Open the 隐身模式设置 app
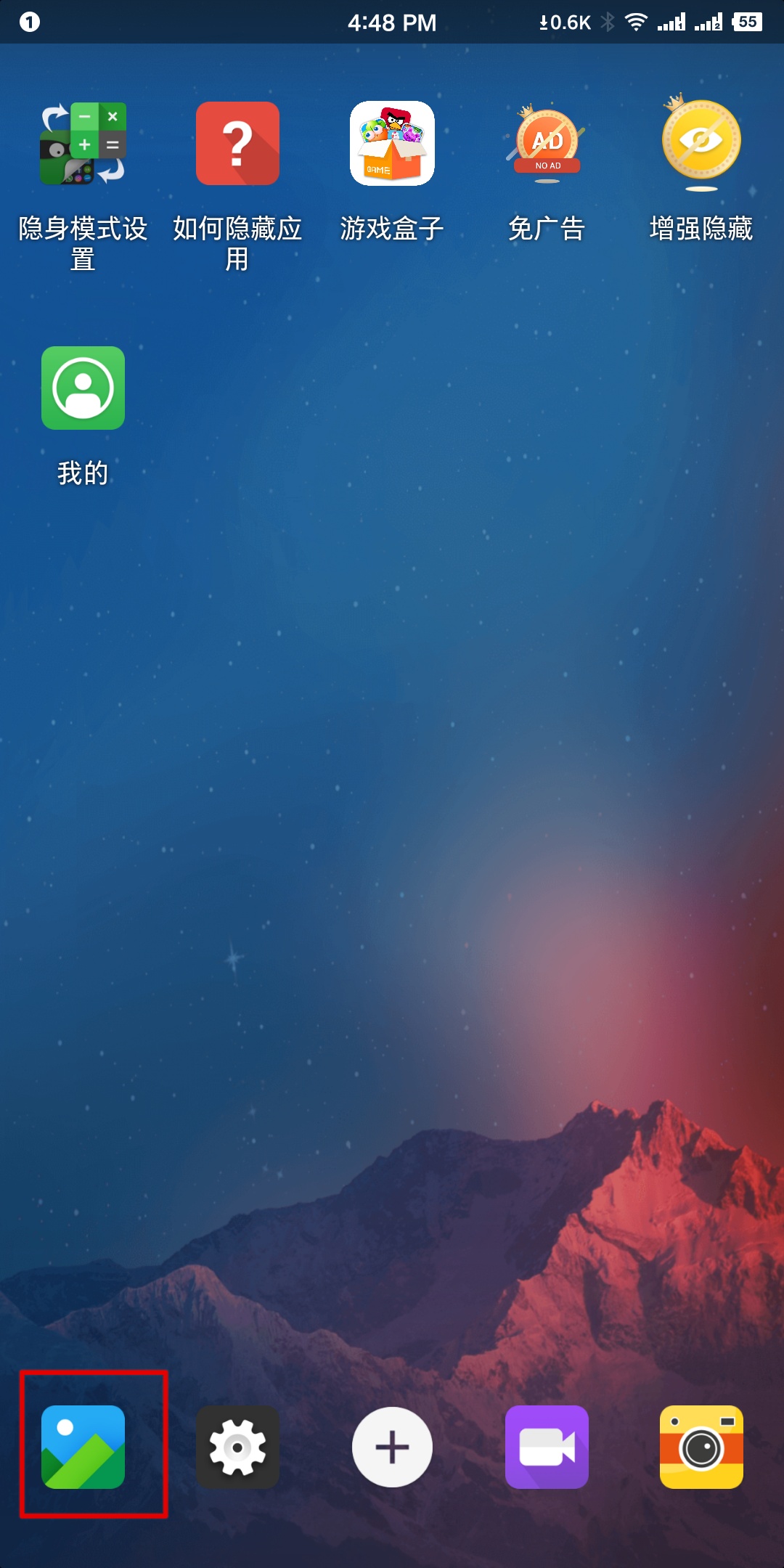The width and height of the screenshot is (784, 1568). (x=83, y=144)
